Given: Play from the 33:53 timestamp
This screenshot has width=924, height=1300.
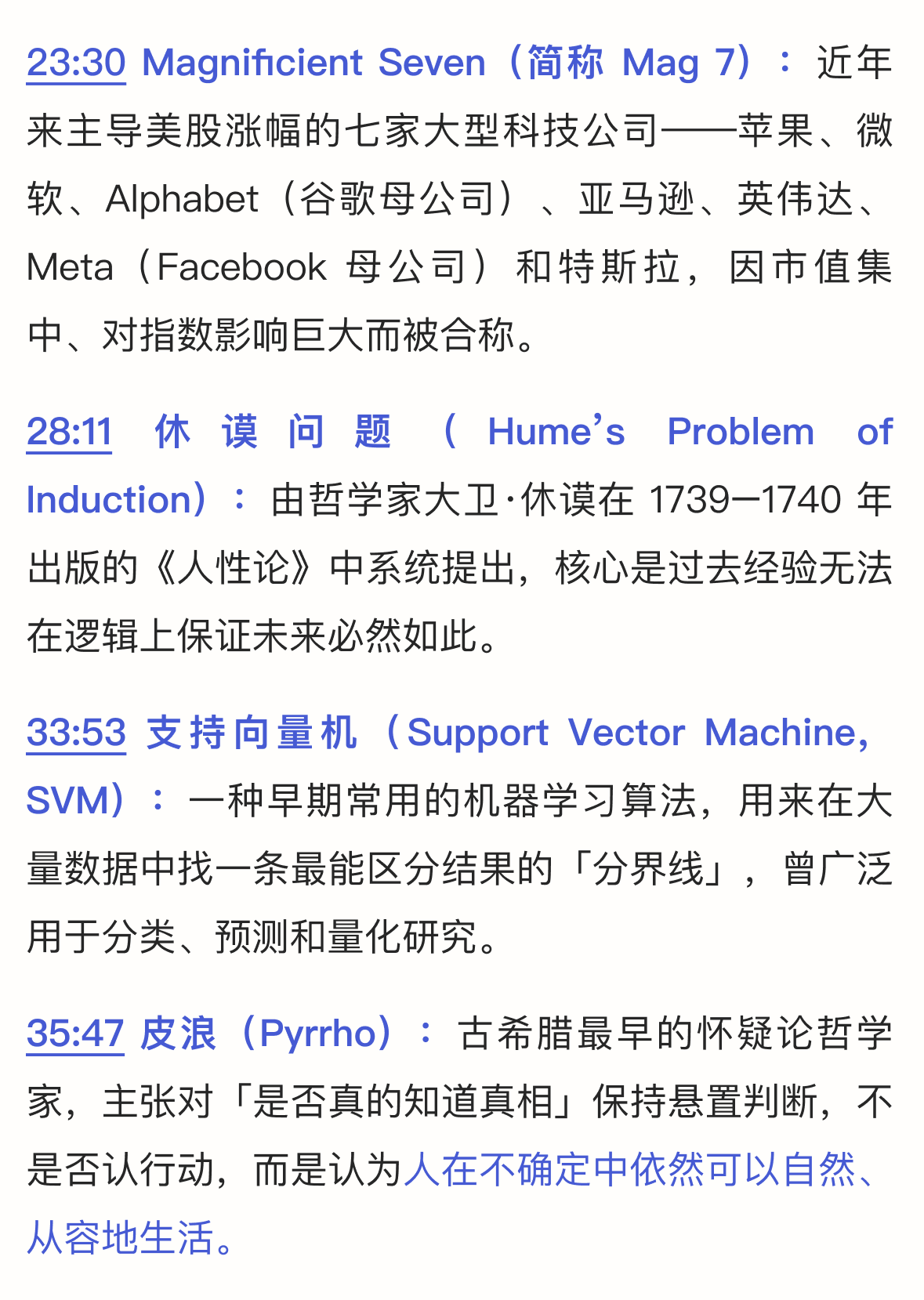Looking at the screenshot, I should pos(76,733).
